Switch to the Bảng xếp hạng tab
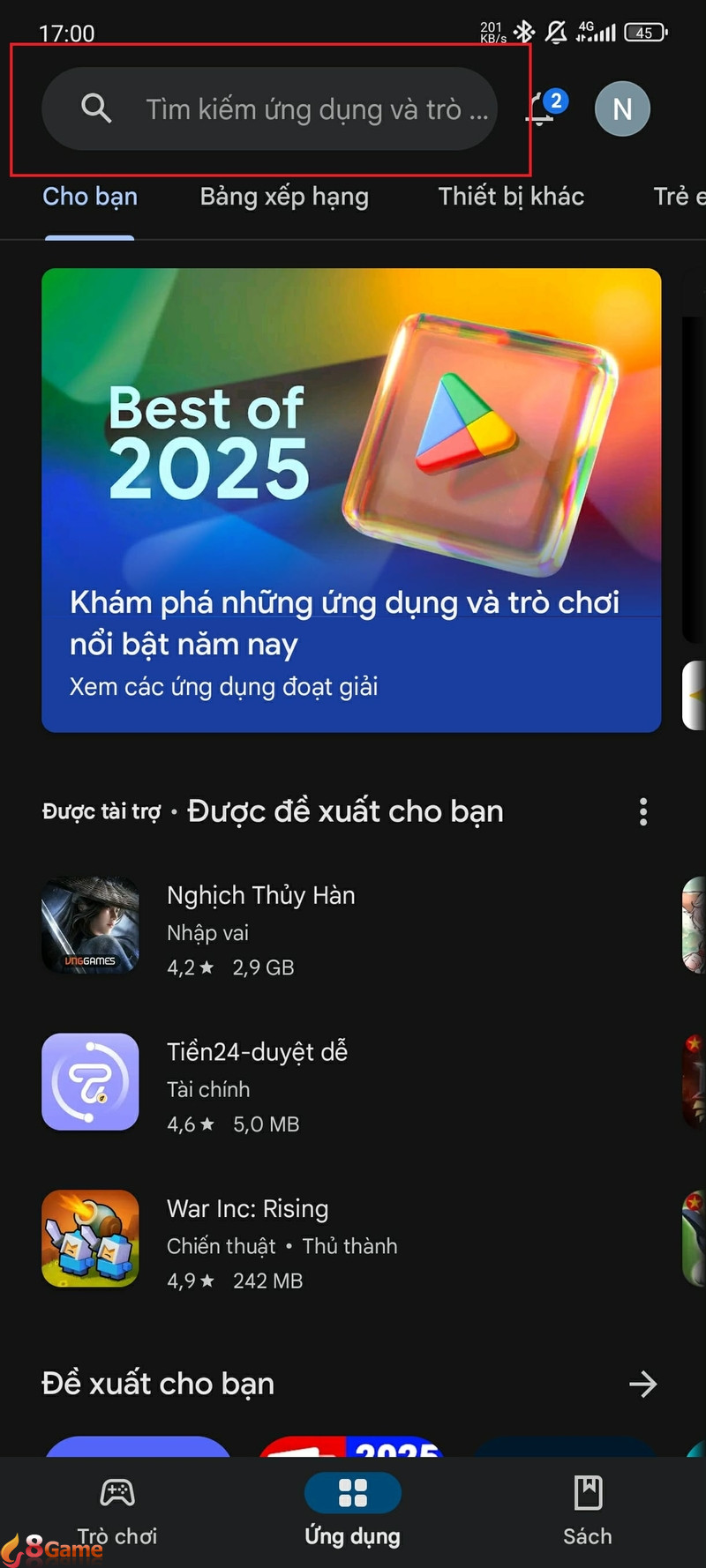 [284, 196]
